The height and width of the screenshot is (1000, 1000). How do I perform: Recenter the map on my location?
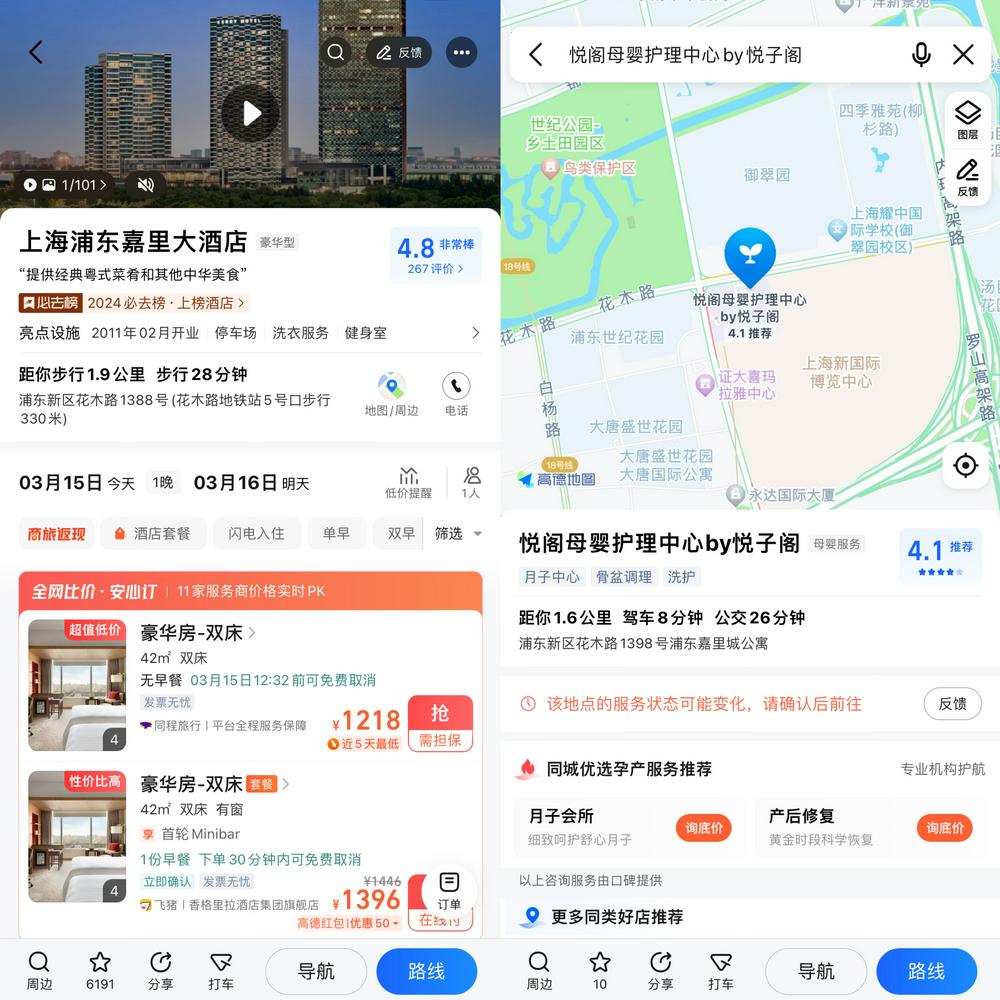coord(965,466)
